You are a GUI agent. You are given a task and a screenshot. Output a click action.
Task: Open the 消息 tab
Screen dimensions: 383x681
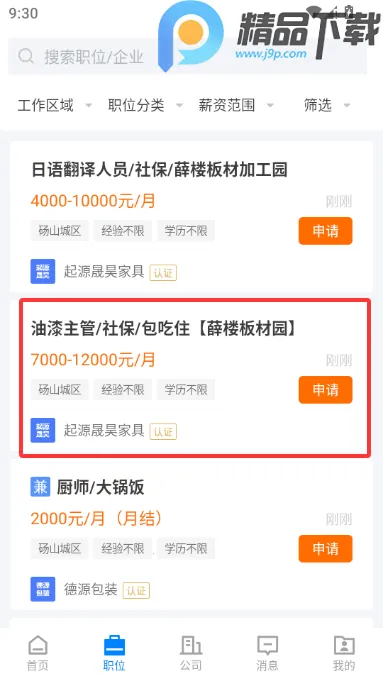tap(267, 653)
